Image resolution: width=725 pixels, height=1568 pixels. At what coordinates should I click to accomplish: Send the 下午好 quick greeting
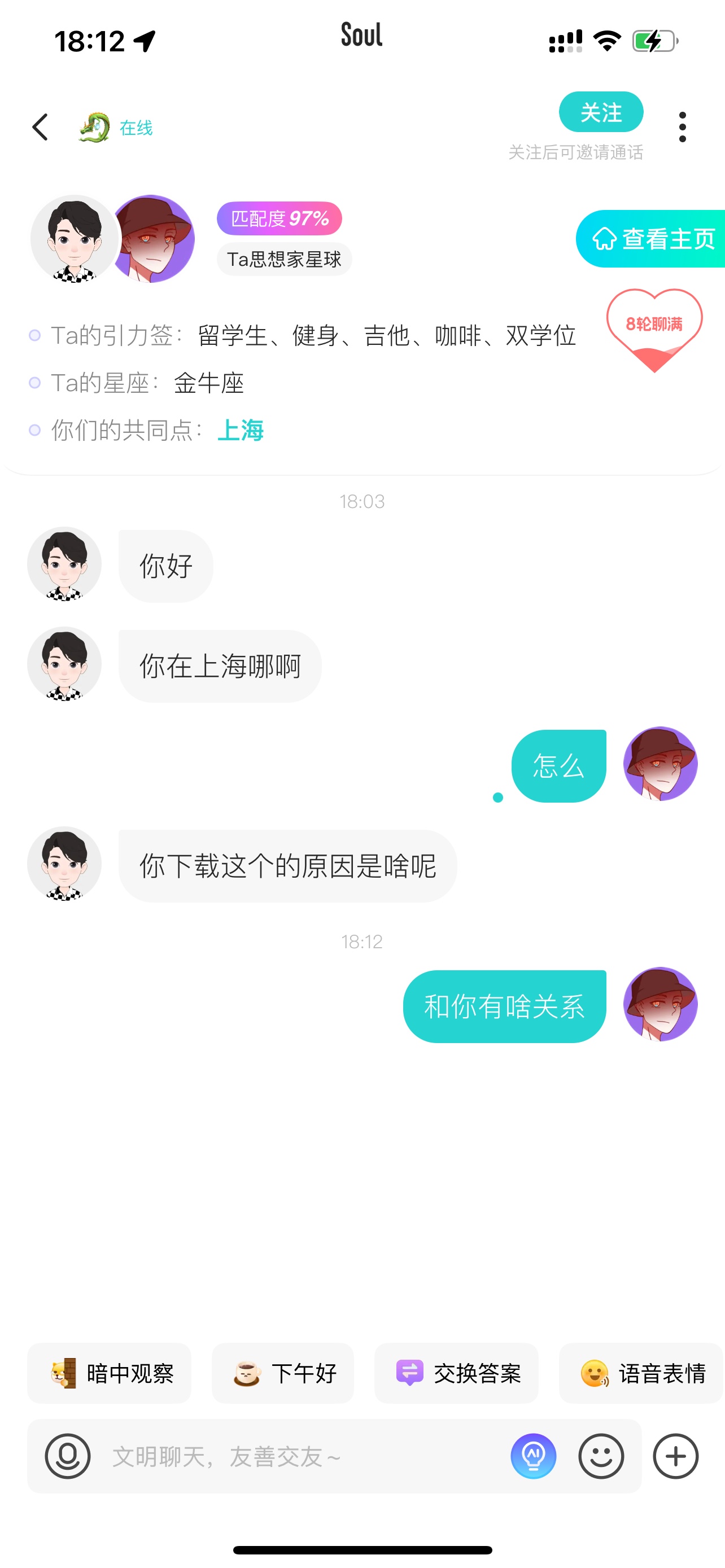282,1373
